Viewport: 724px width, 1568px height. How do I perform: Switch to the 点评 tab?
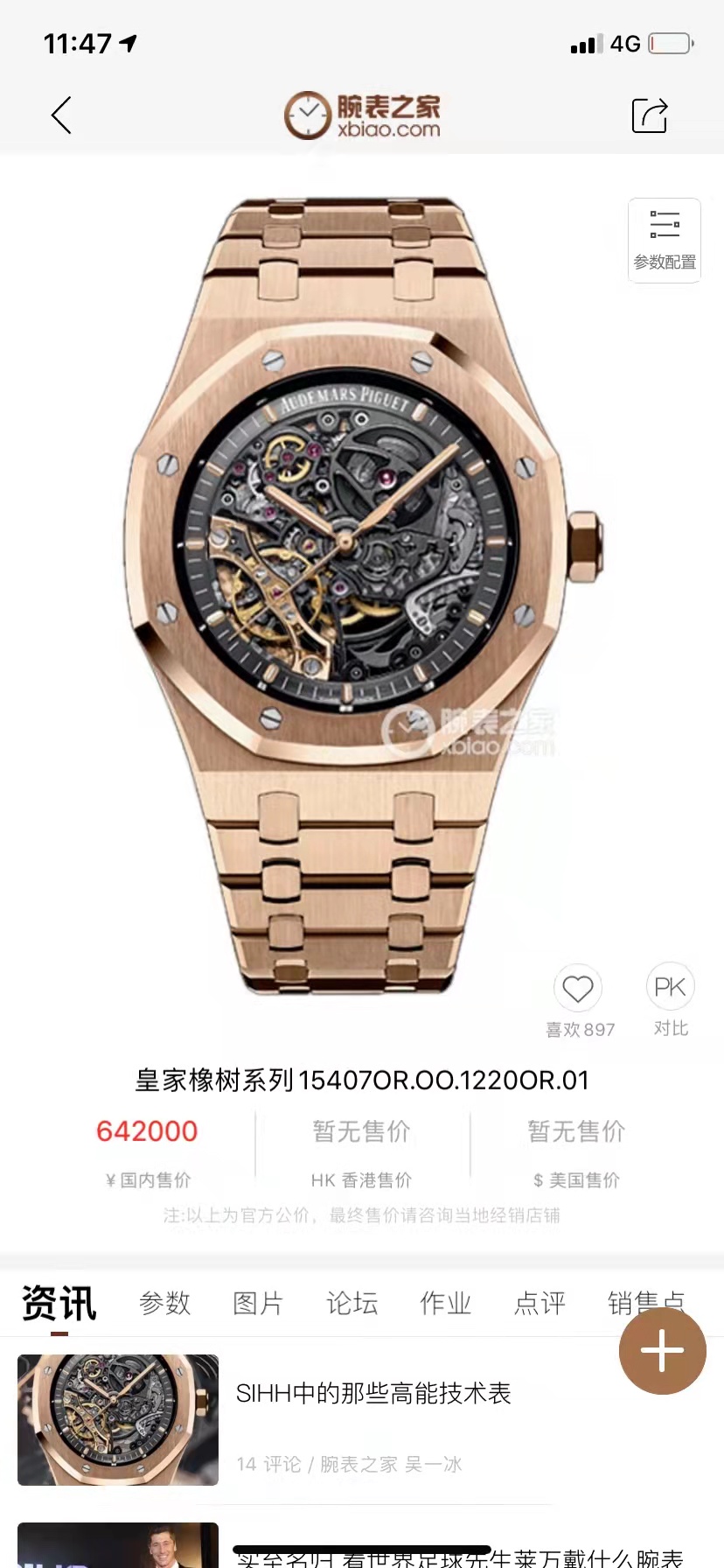tap(540, 1303)
